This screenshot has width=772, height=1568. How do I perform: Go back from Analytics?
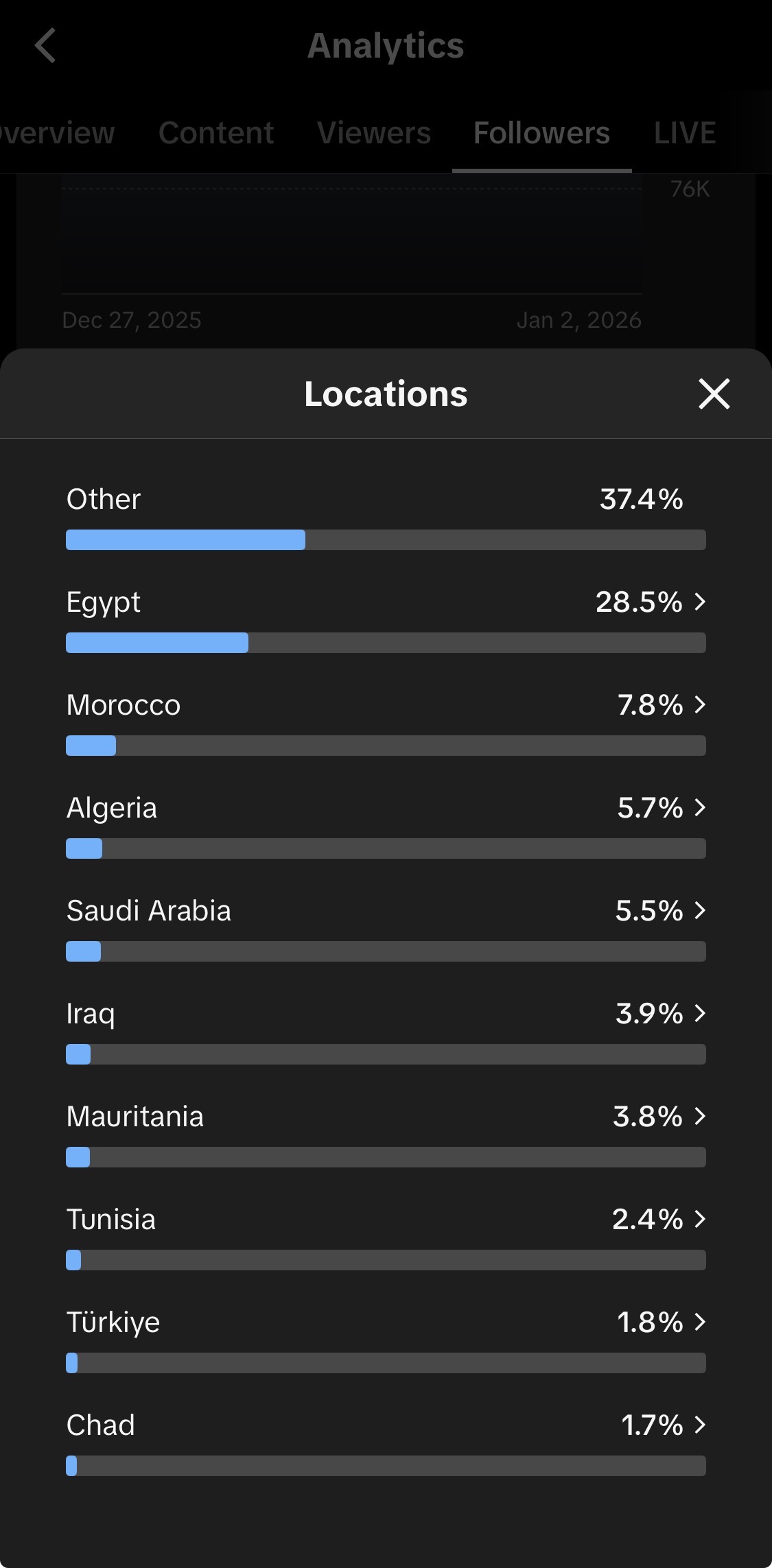(45, 46)
